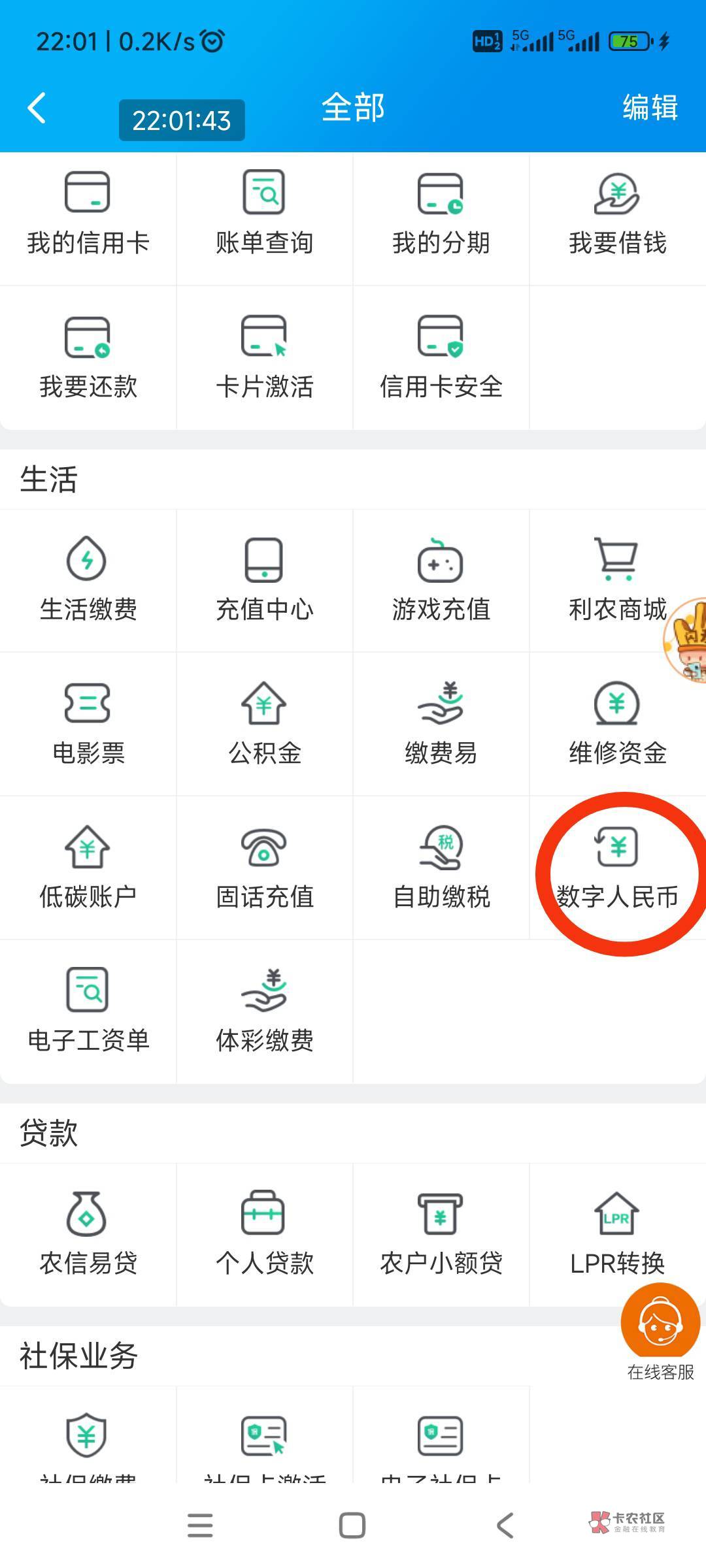Open LPR转换
This screenshot has width=706, height=1568.
618,1234
